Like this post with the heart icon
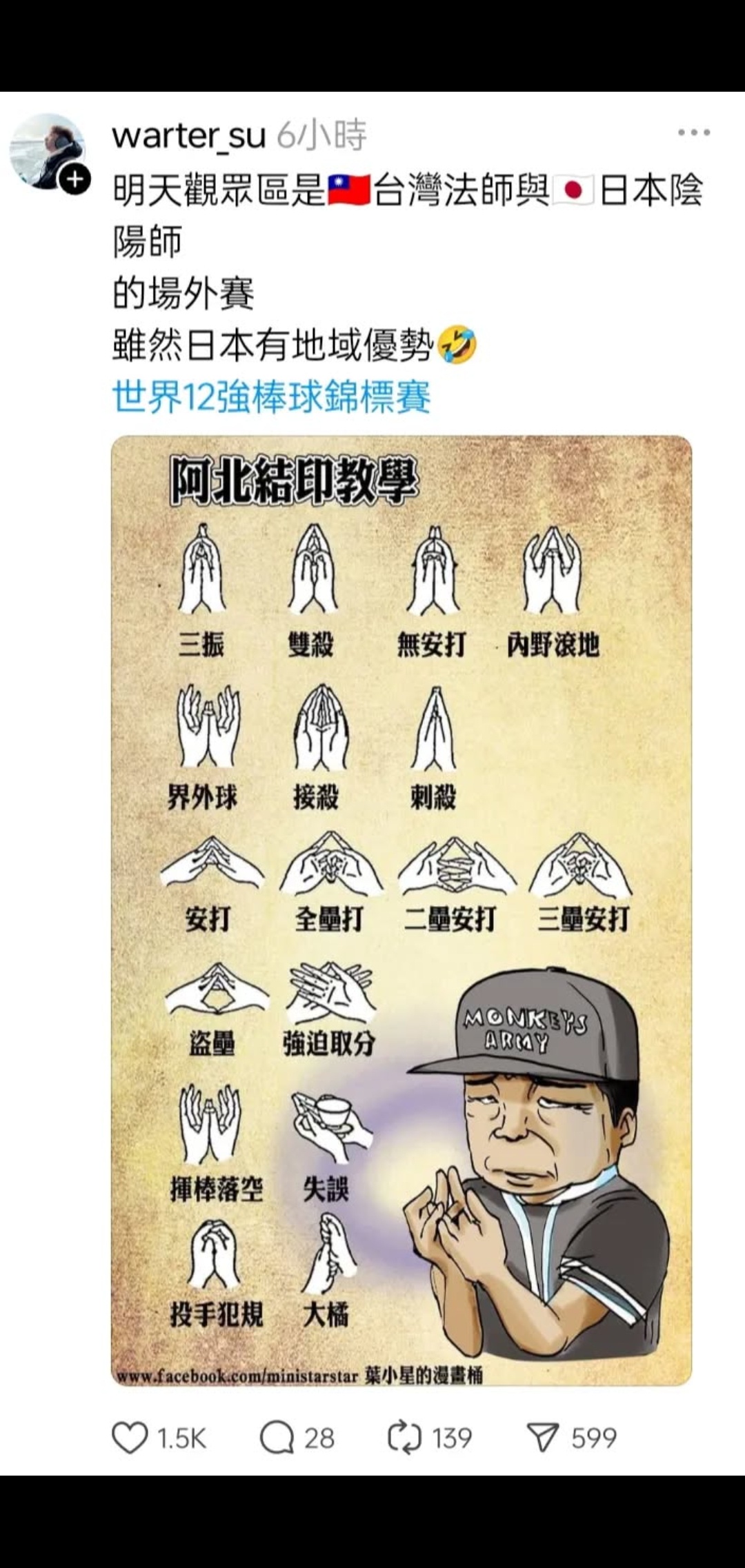 click(x=130, y=1438)
